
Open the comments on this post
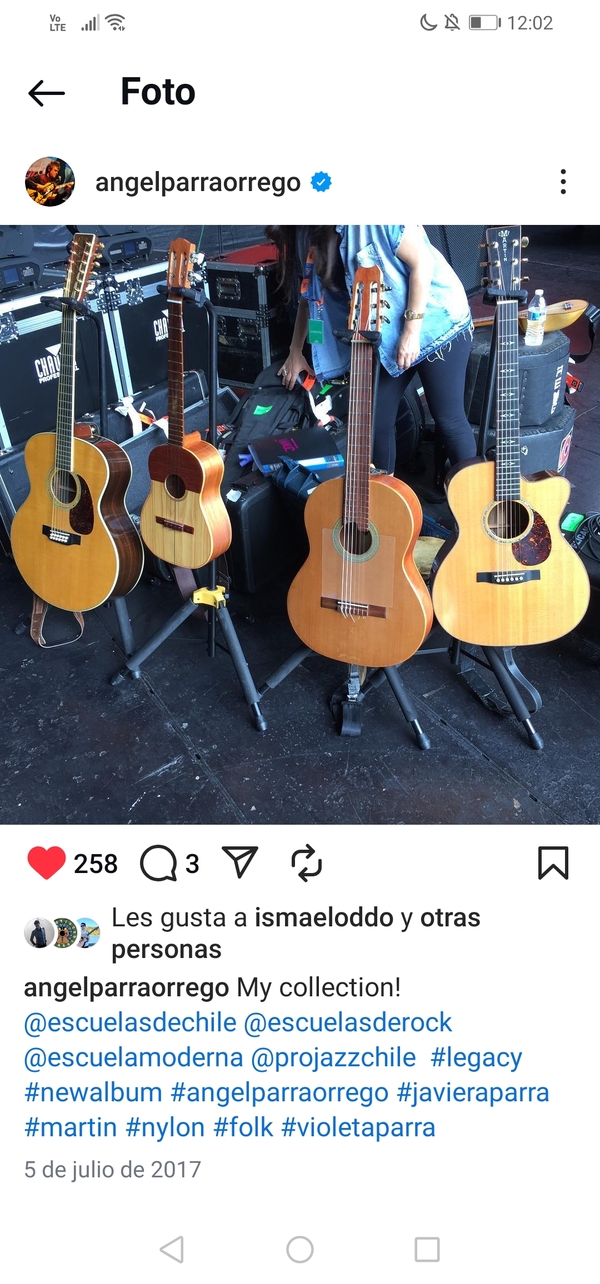pos(158,862)
